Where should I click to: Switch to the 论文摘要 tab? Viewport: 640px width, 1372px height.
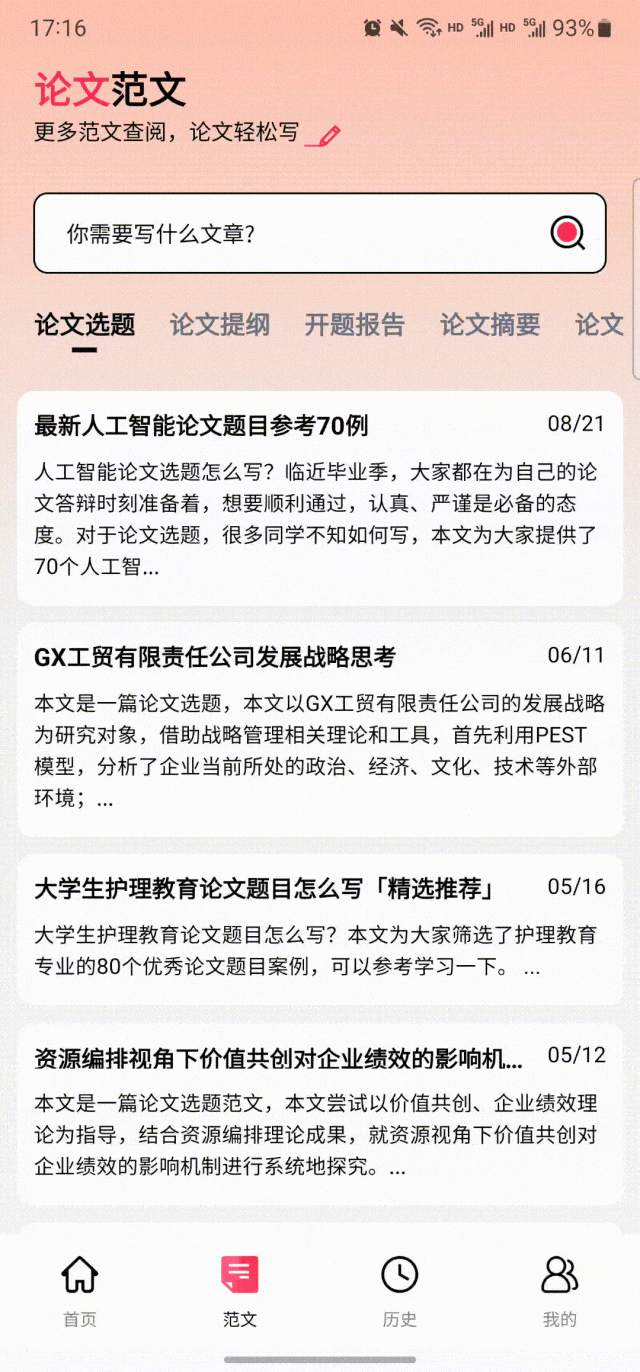click(490, 325)
